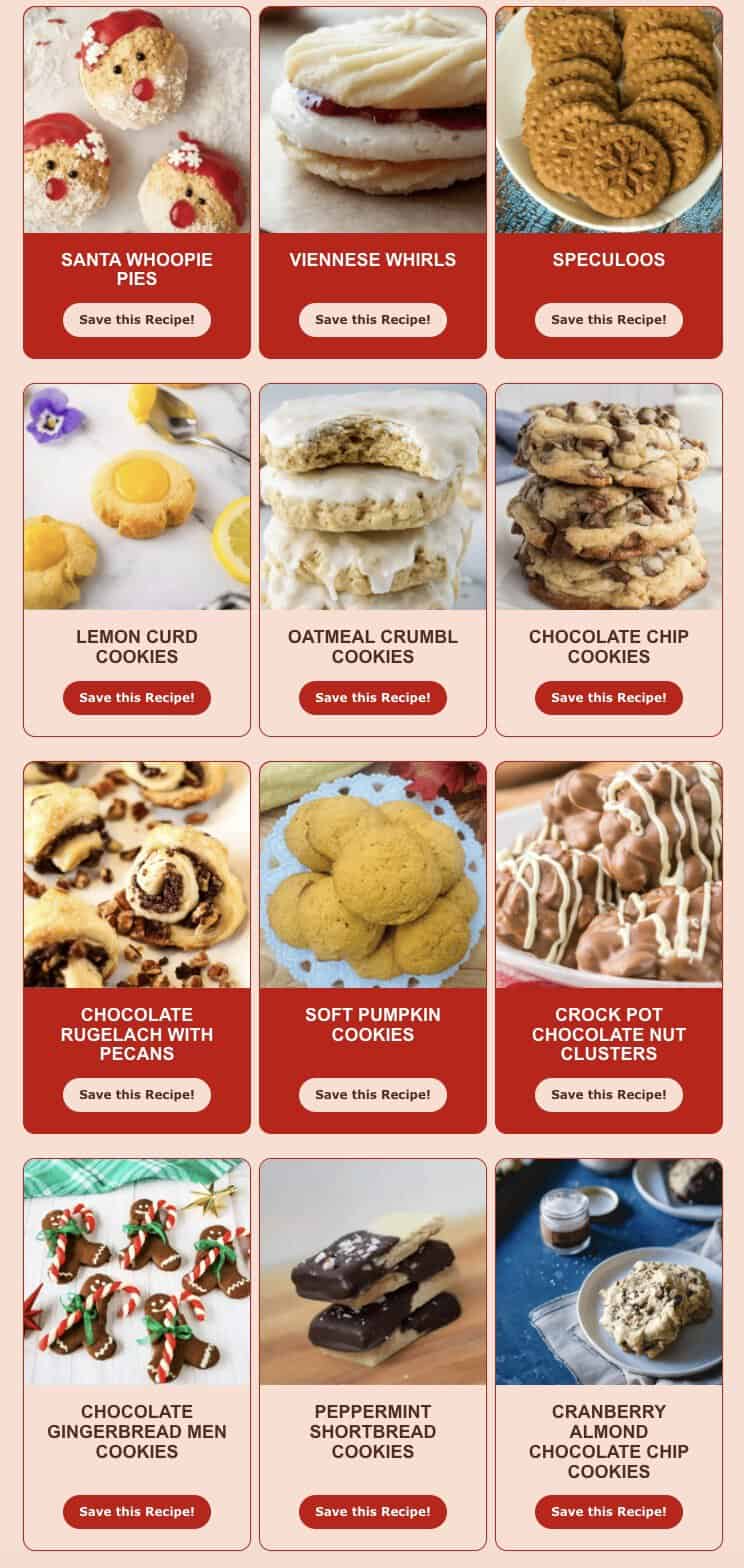Open the Viennese Whirls recipe link
The image size is (744, 1568).
[x=372, y=259]
